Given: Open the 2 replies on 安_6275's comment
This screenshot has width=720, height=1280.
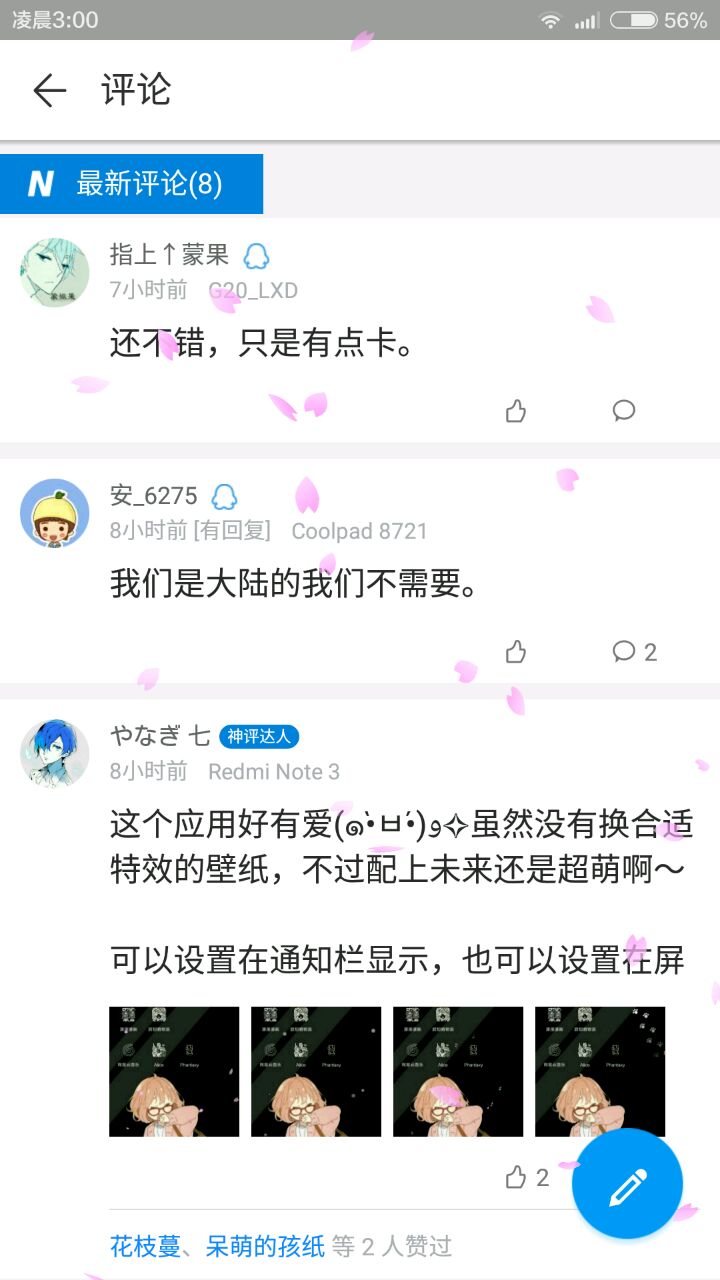Looking at the screenshot, I should coord(635,652).
